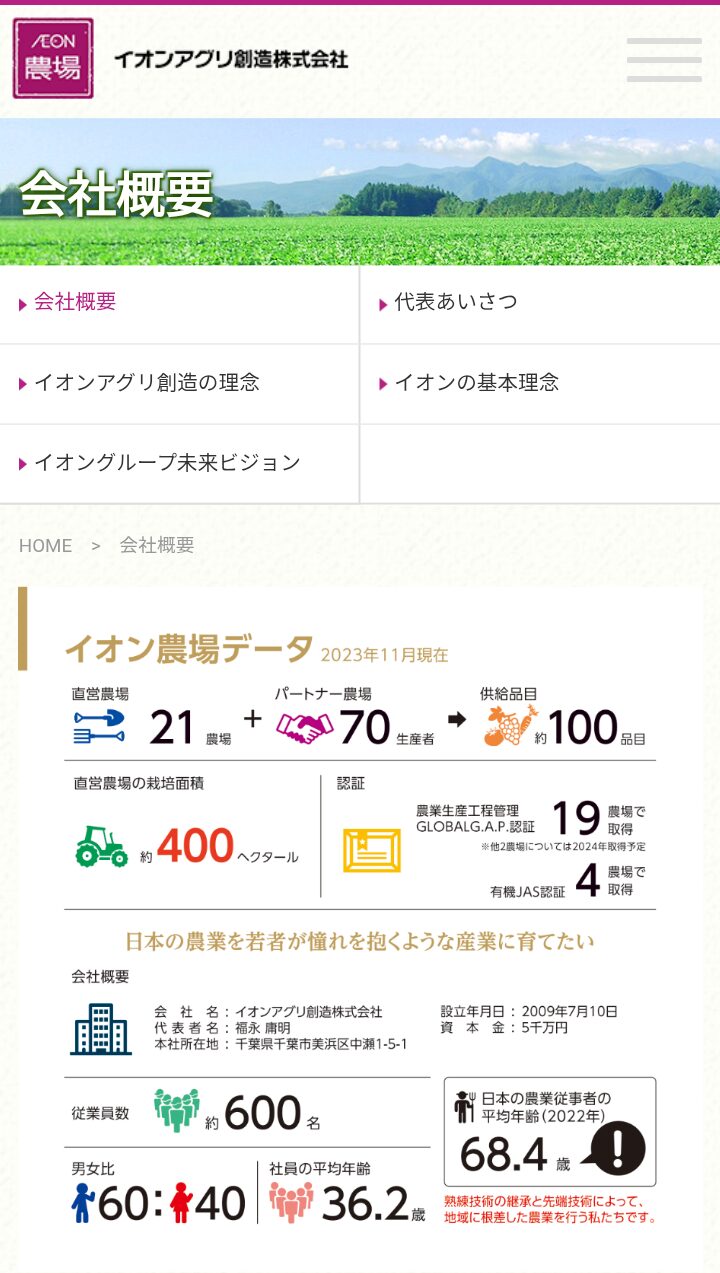This screenshot has width=720, height=1273.
Task: View イオングループ未来ビジョン
Action: 179,463
